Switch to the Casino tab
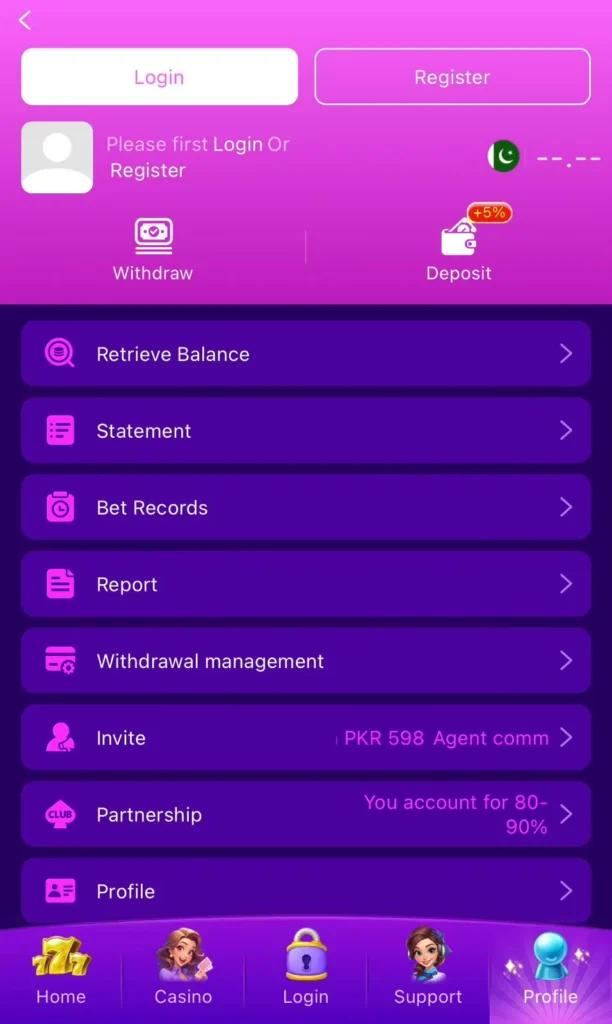The width and height of the screenshot is (612, 1024). tap(183, 970)
